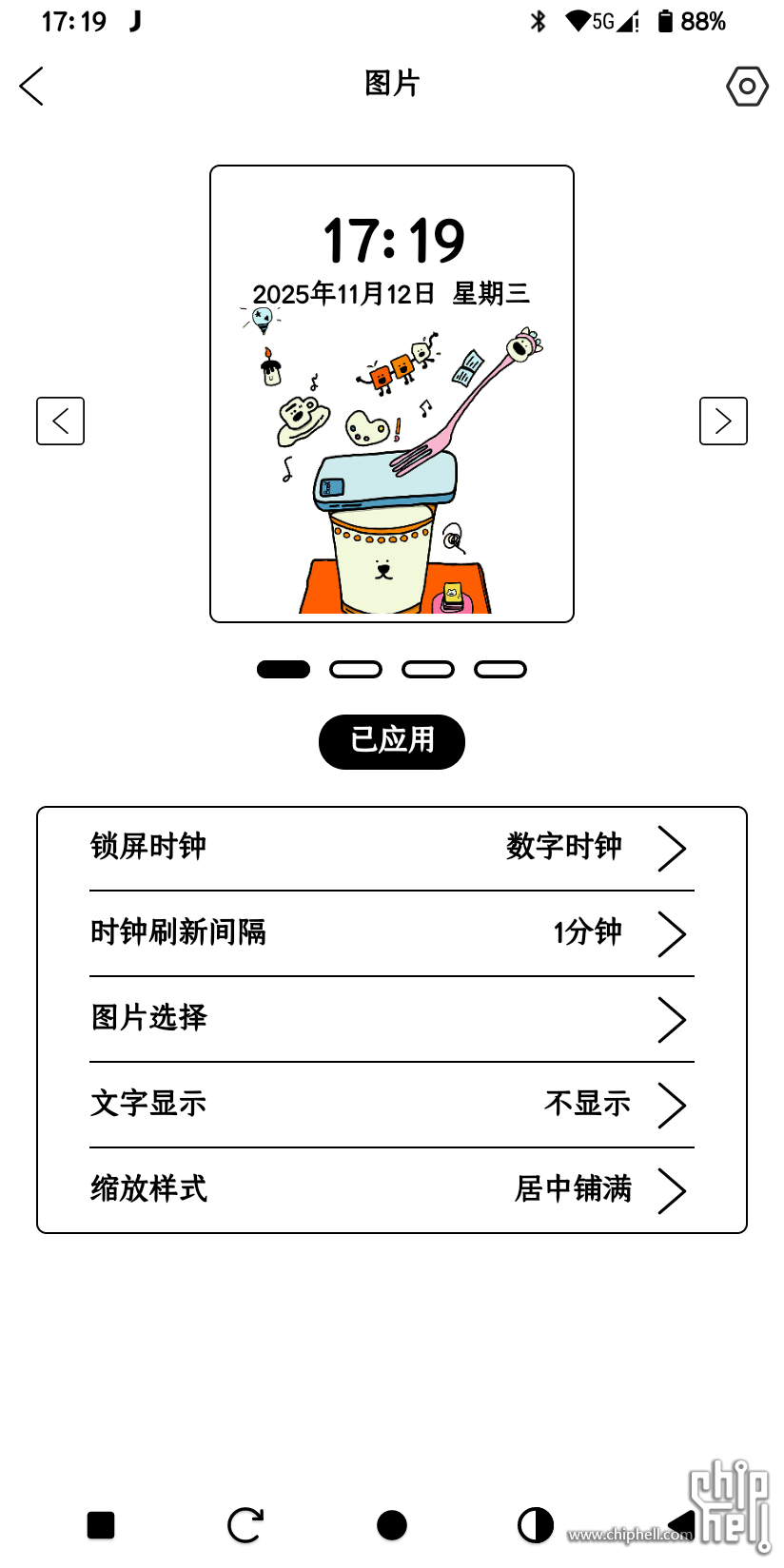Select the fourth page indicator dot

(x=500, y=669)
